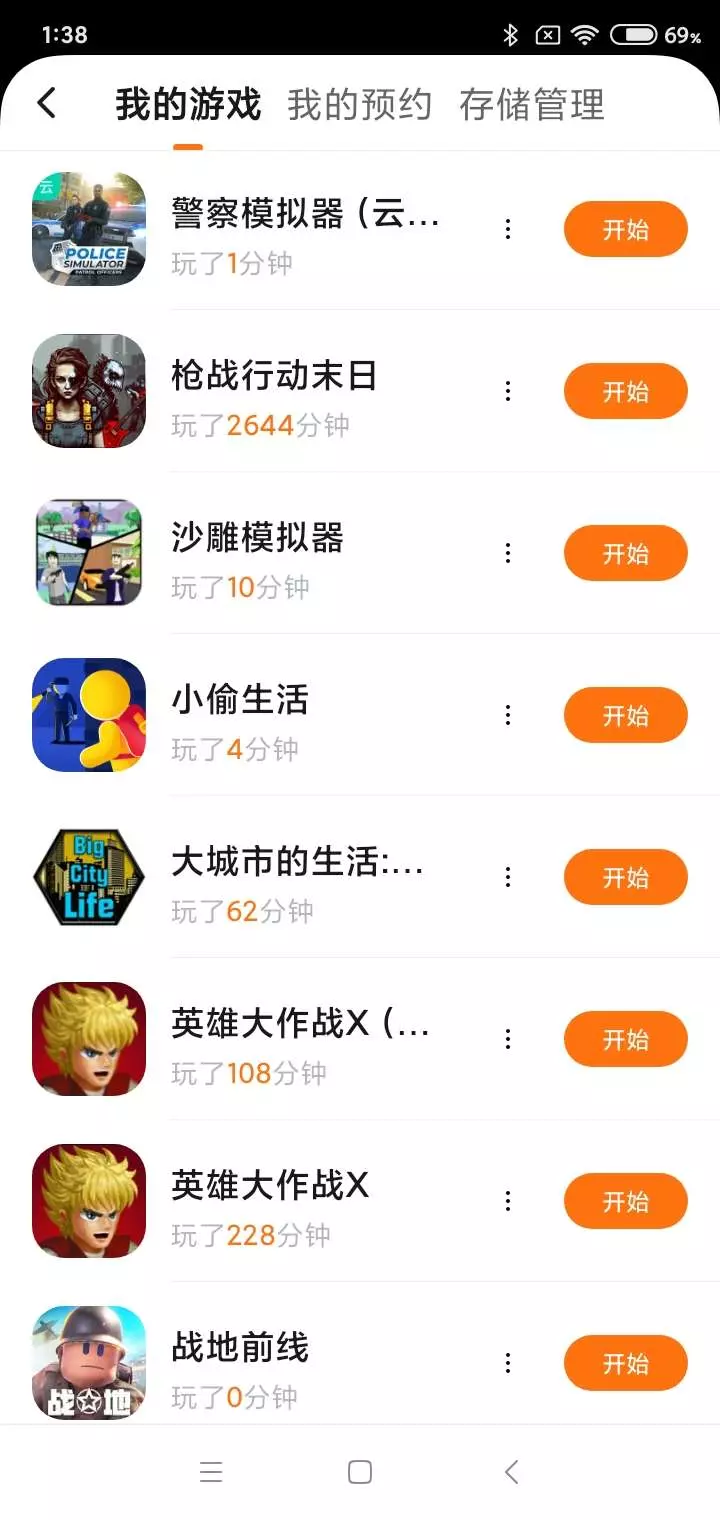
Task: Tap the system home button
Action: [360, 1472]
